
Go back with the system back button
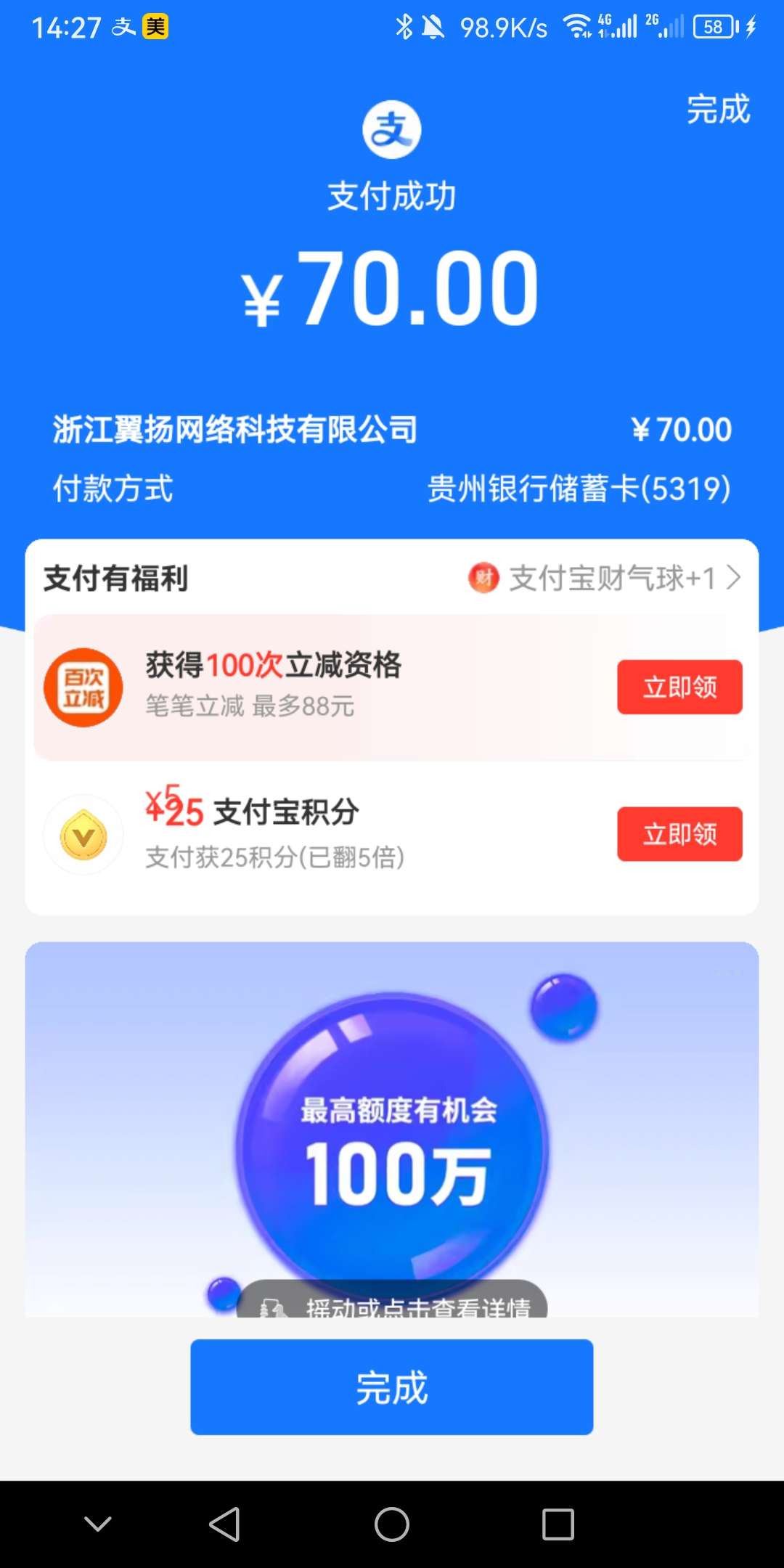pos(224,1524)
